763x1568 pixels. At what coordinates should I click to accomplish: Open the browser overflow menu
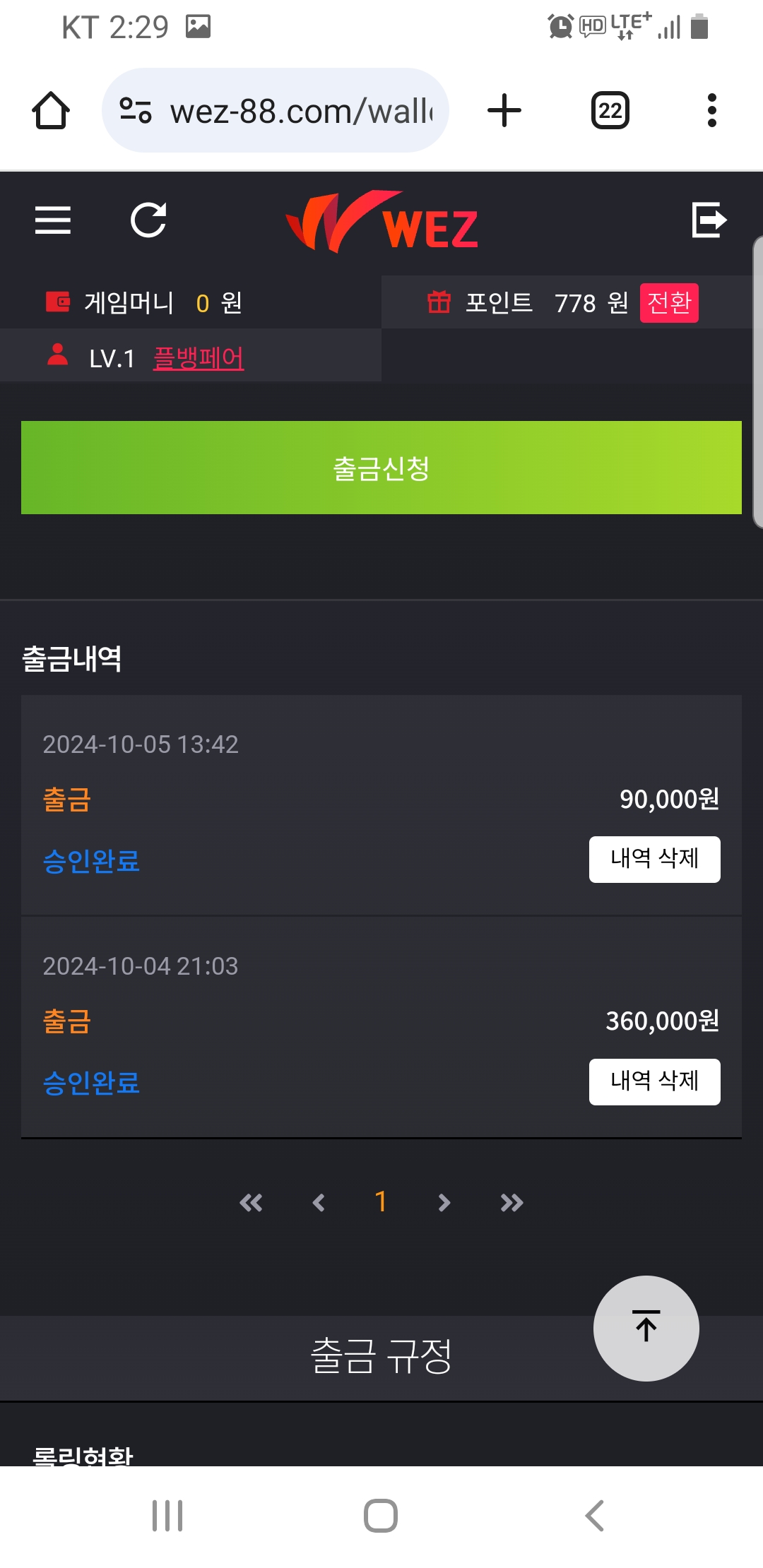(x=712, y=111)
